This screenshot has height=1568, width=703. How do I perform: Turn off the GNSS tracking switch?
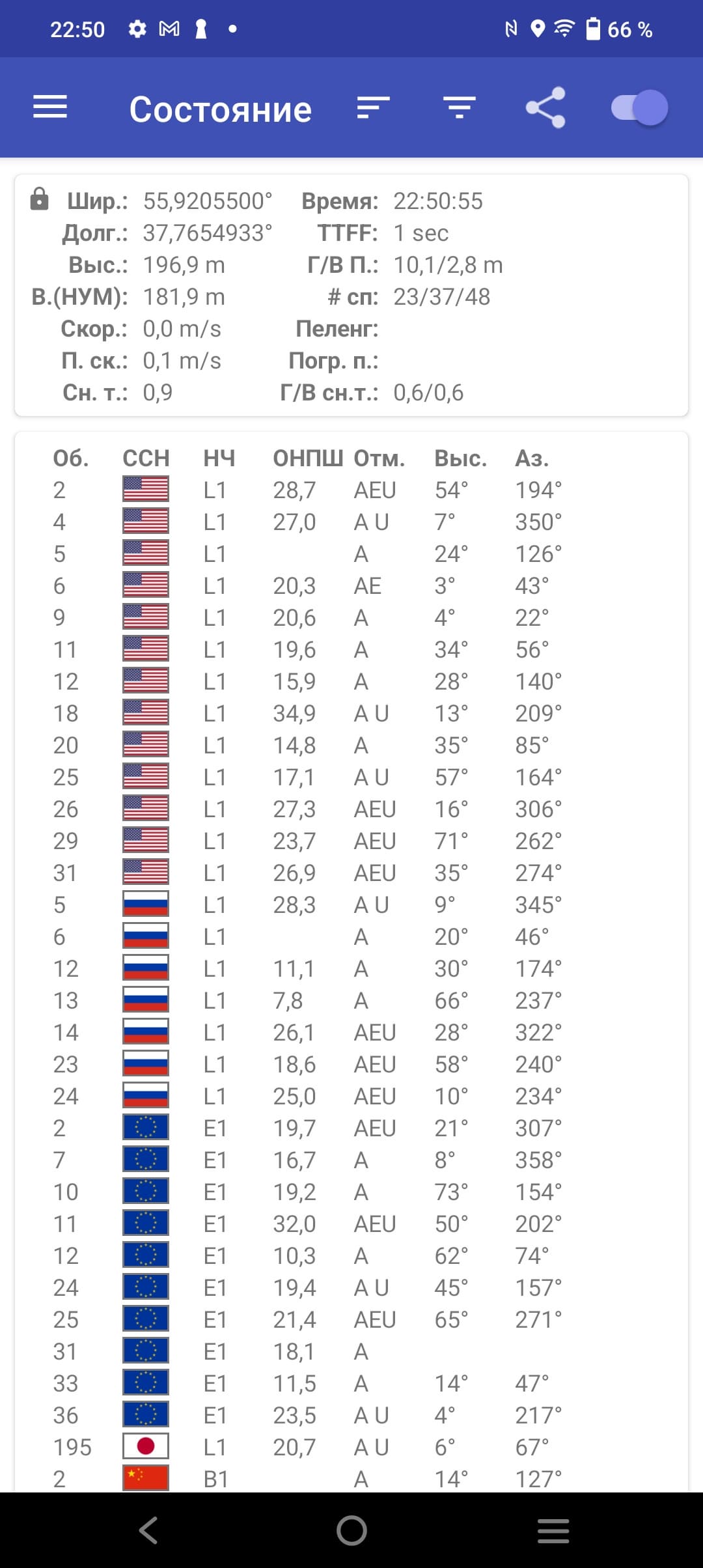(639, 107)
